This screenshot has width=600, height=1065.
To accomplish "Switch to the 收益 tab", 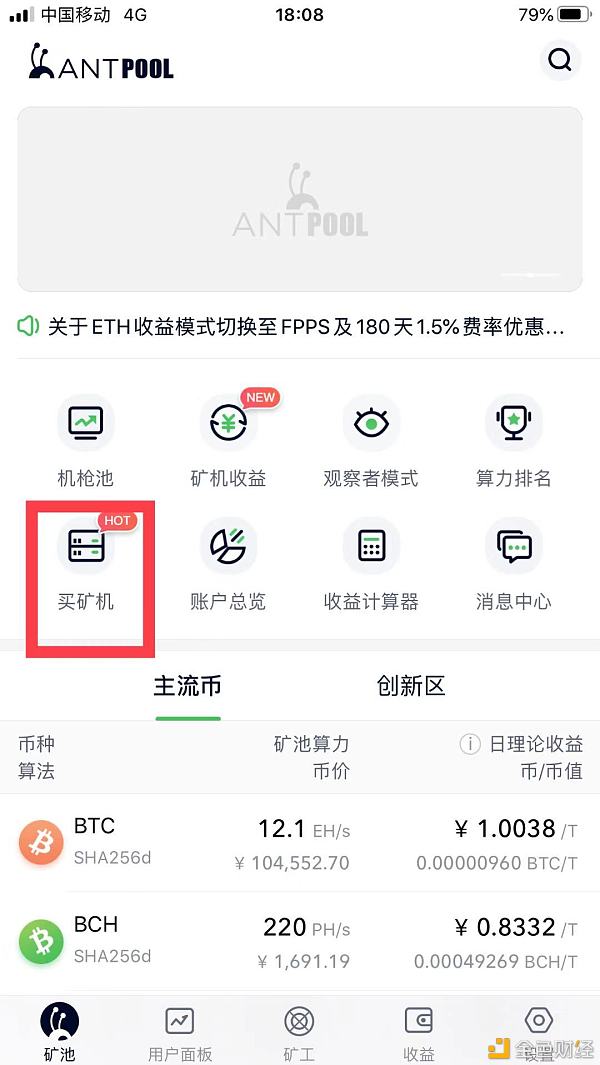I will tap(419, 1032).
